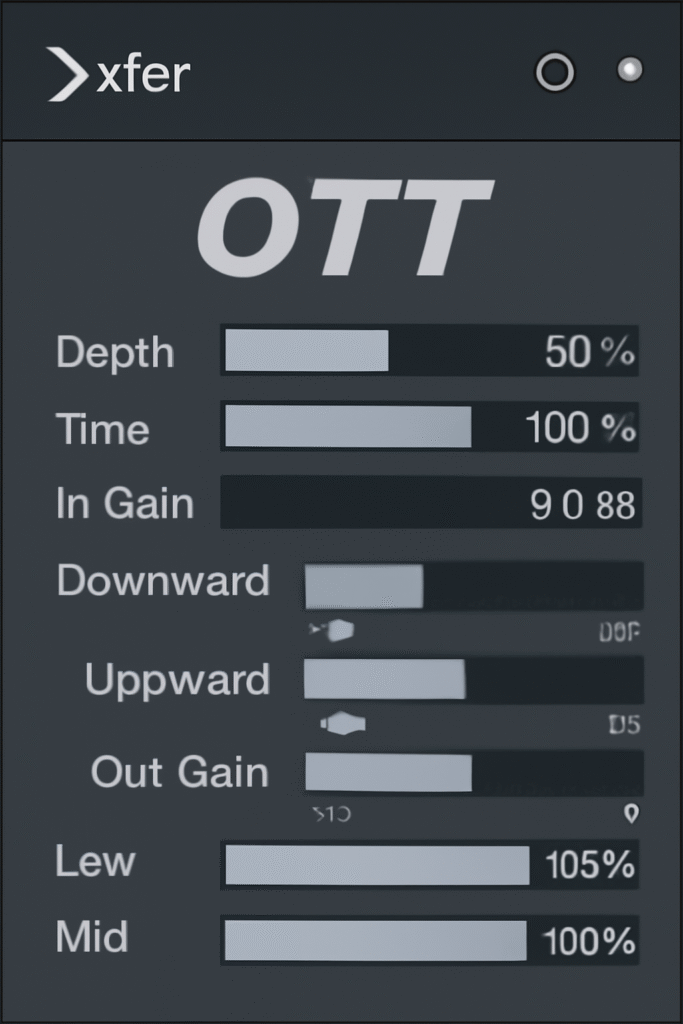Image resolution: width=683 pixels, height=1024 pixels.
Task: Change Out Gain by tapping its slider
Action: click(473, 773)
